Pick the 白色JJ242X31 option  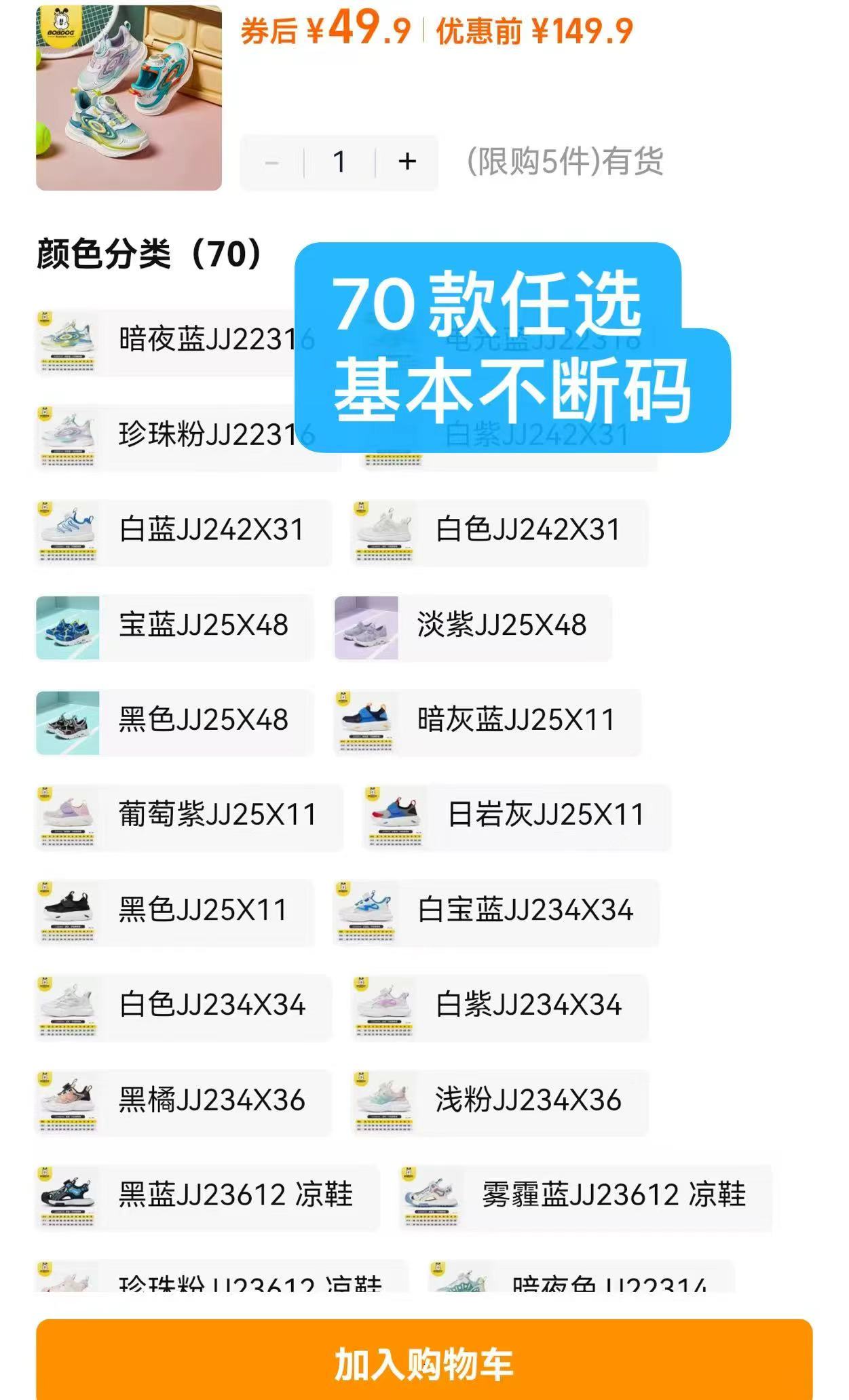click(500, 530)
